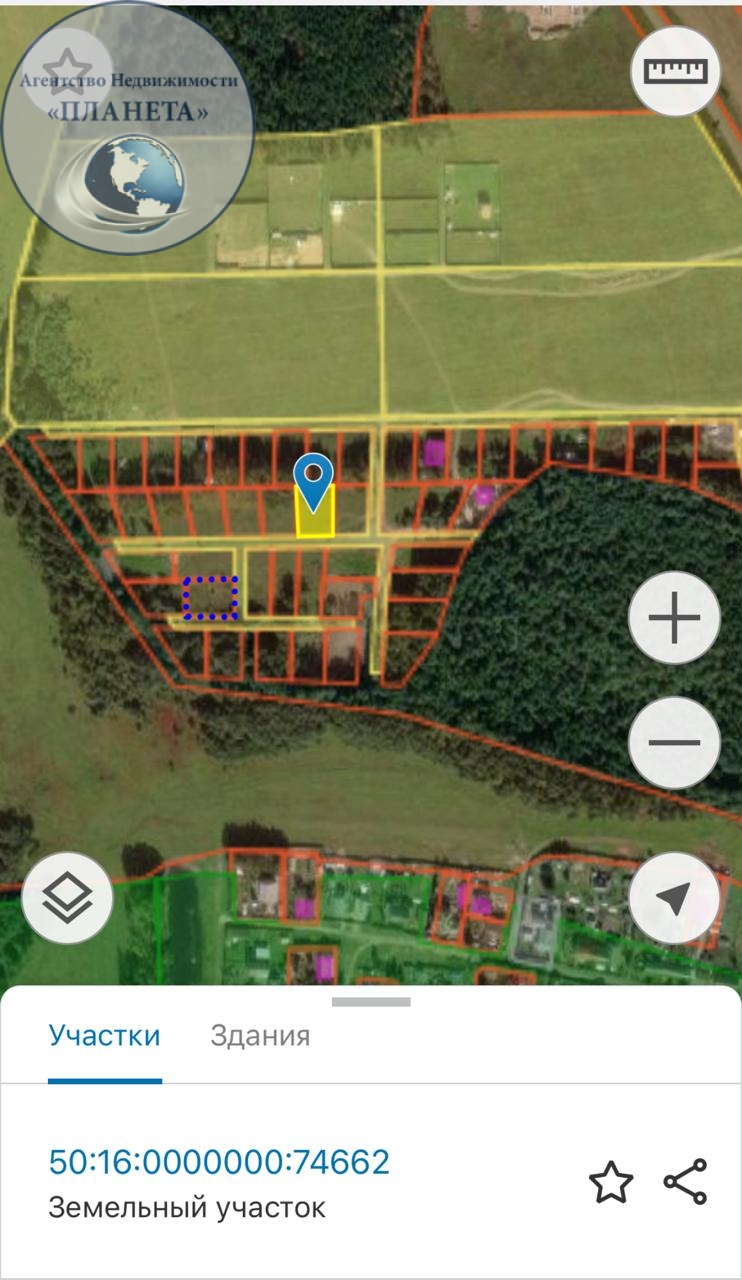Center map on my location arrow
Screen dimensions: 742x1280
point(675,897)
